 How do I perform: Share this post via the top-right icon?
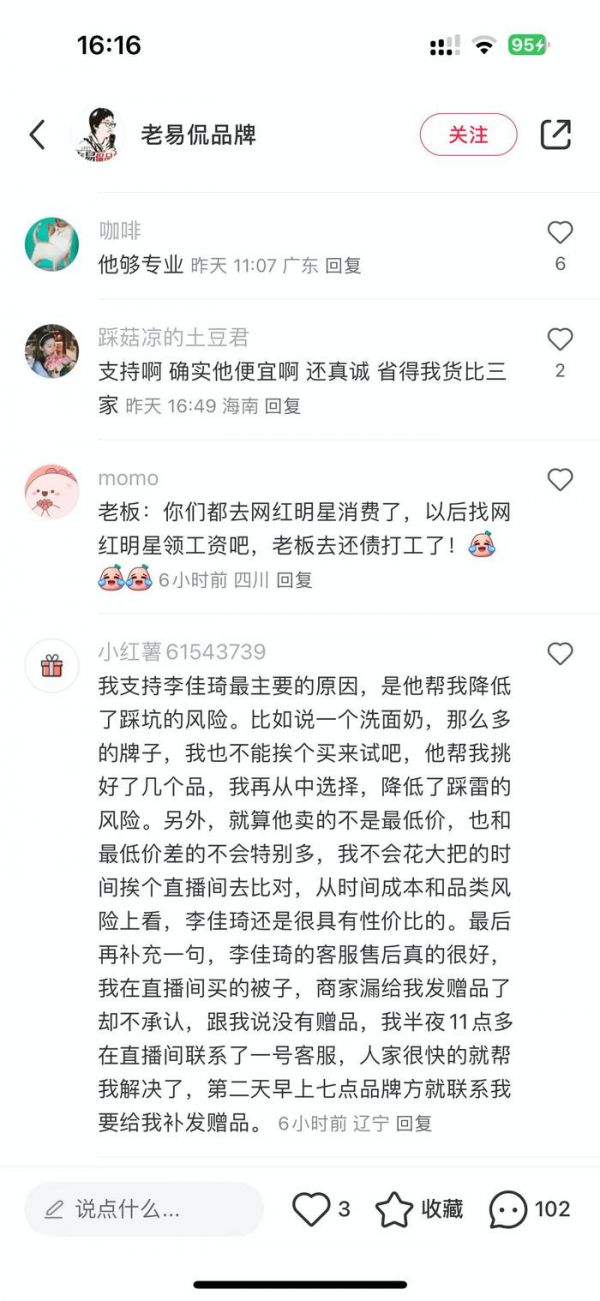click(555, 134)
